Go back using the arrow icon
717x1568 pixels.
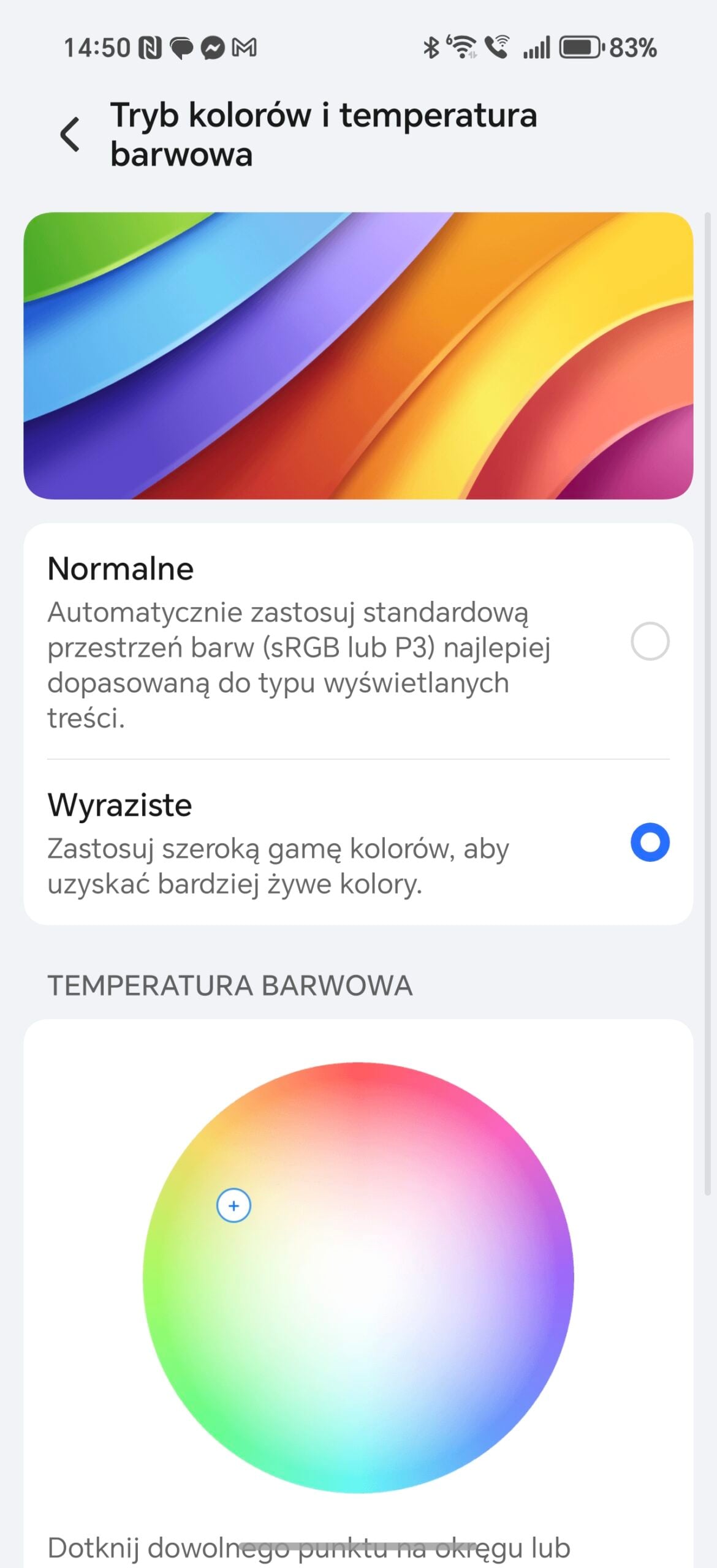70,134
